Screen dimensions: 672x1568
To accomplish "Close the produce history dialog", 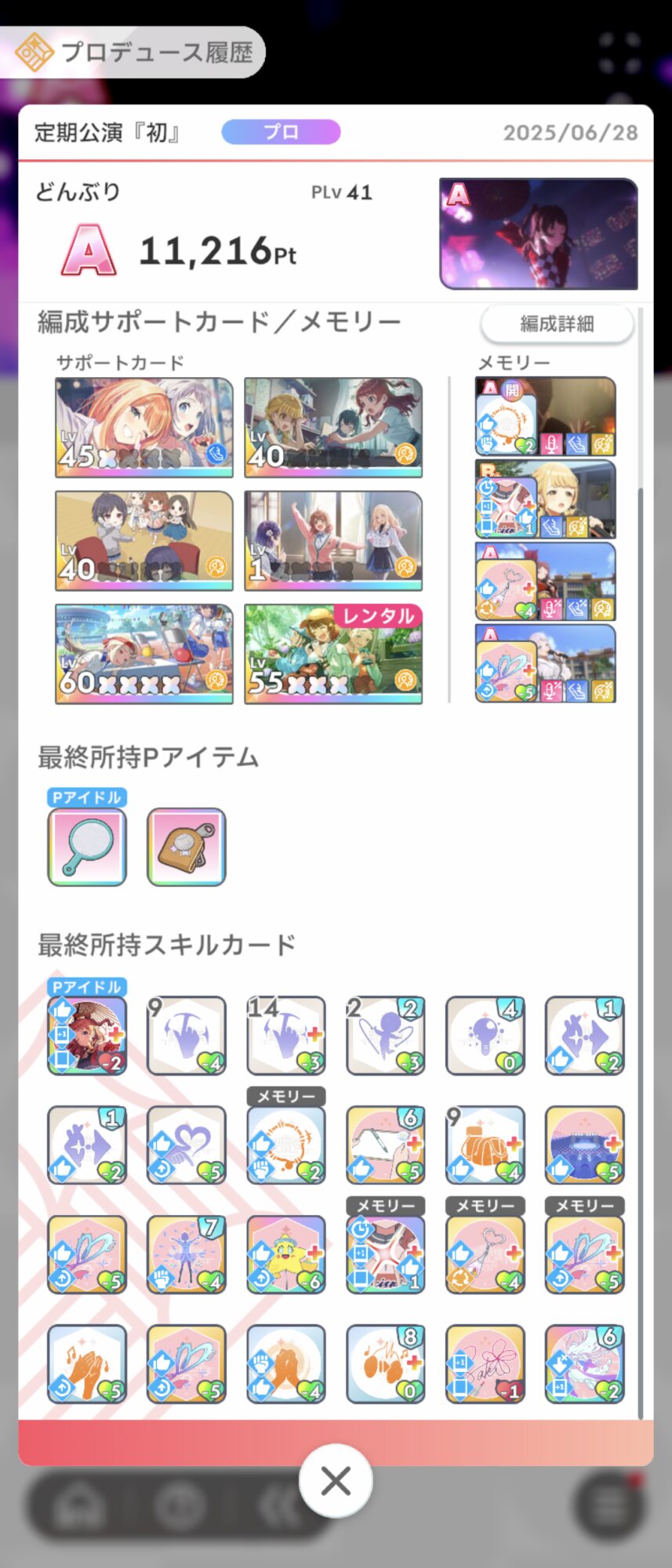I will (336, 1481).
